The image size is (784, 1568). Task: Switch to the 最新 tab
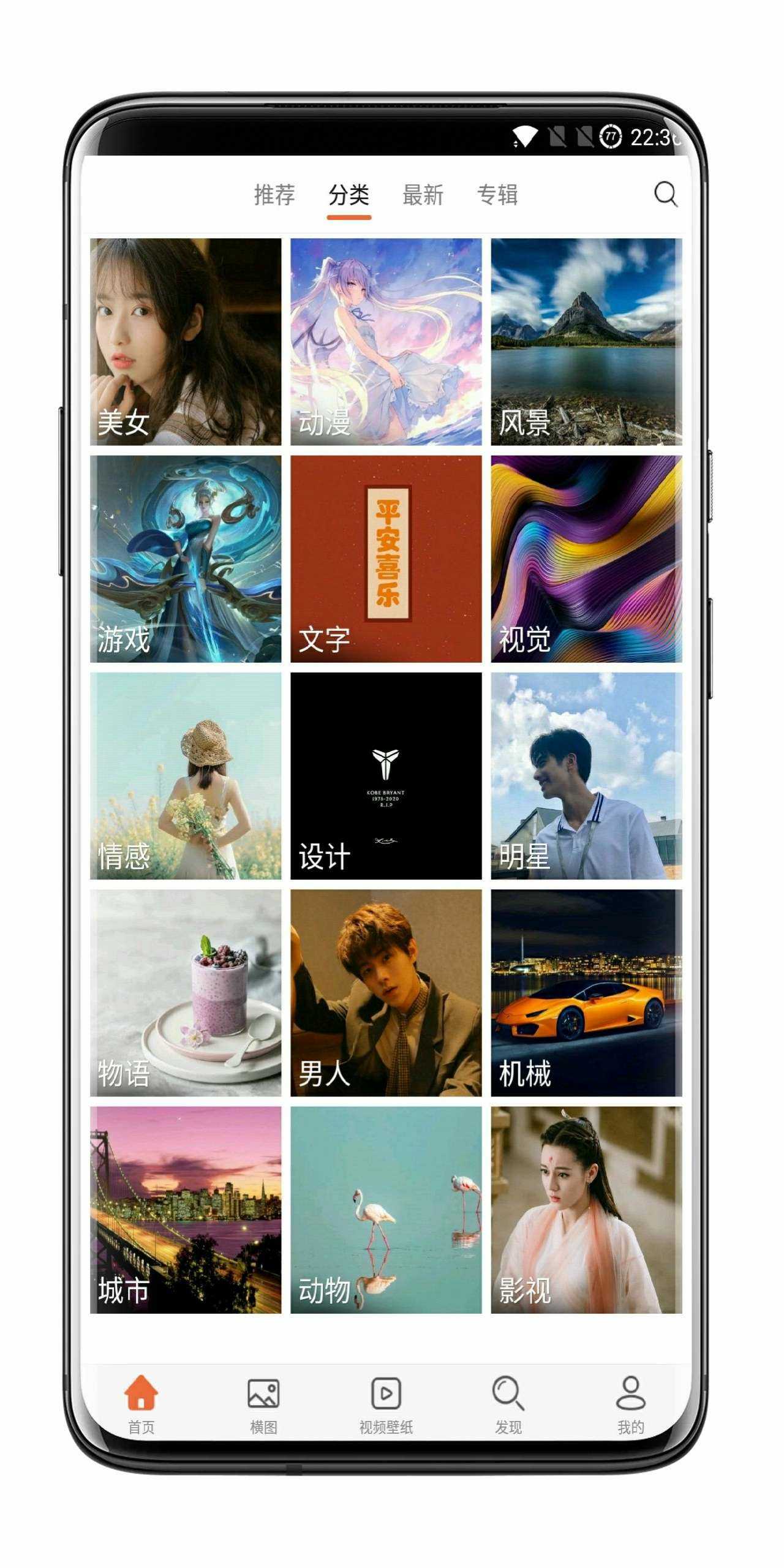[423, 195]
